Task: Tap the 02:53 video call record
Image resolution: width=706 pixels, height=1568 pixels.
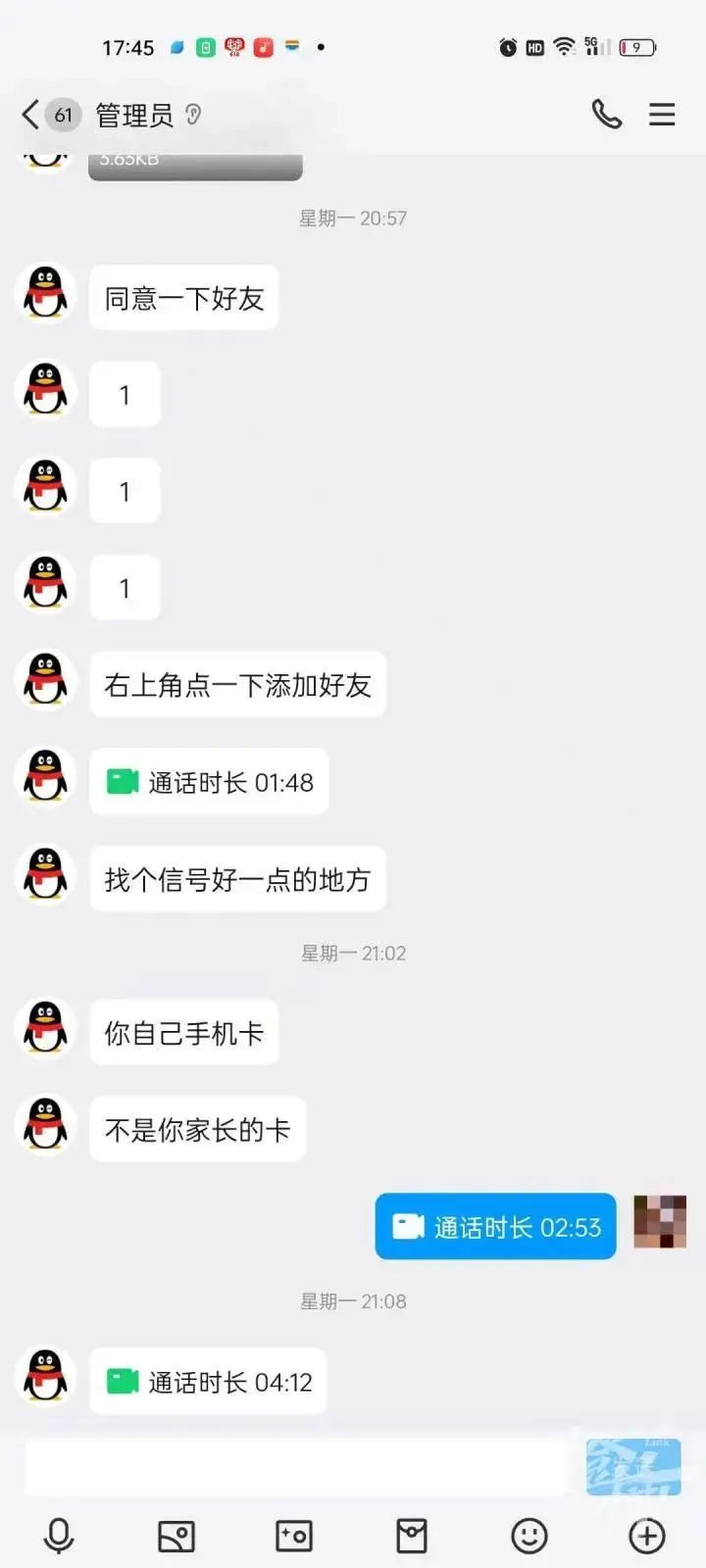Action: coord(496,1227)
